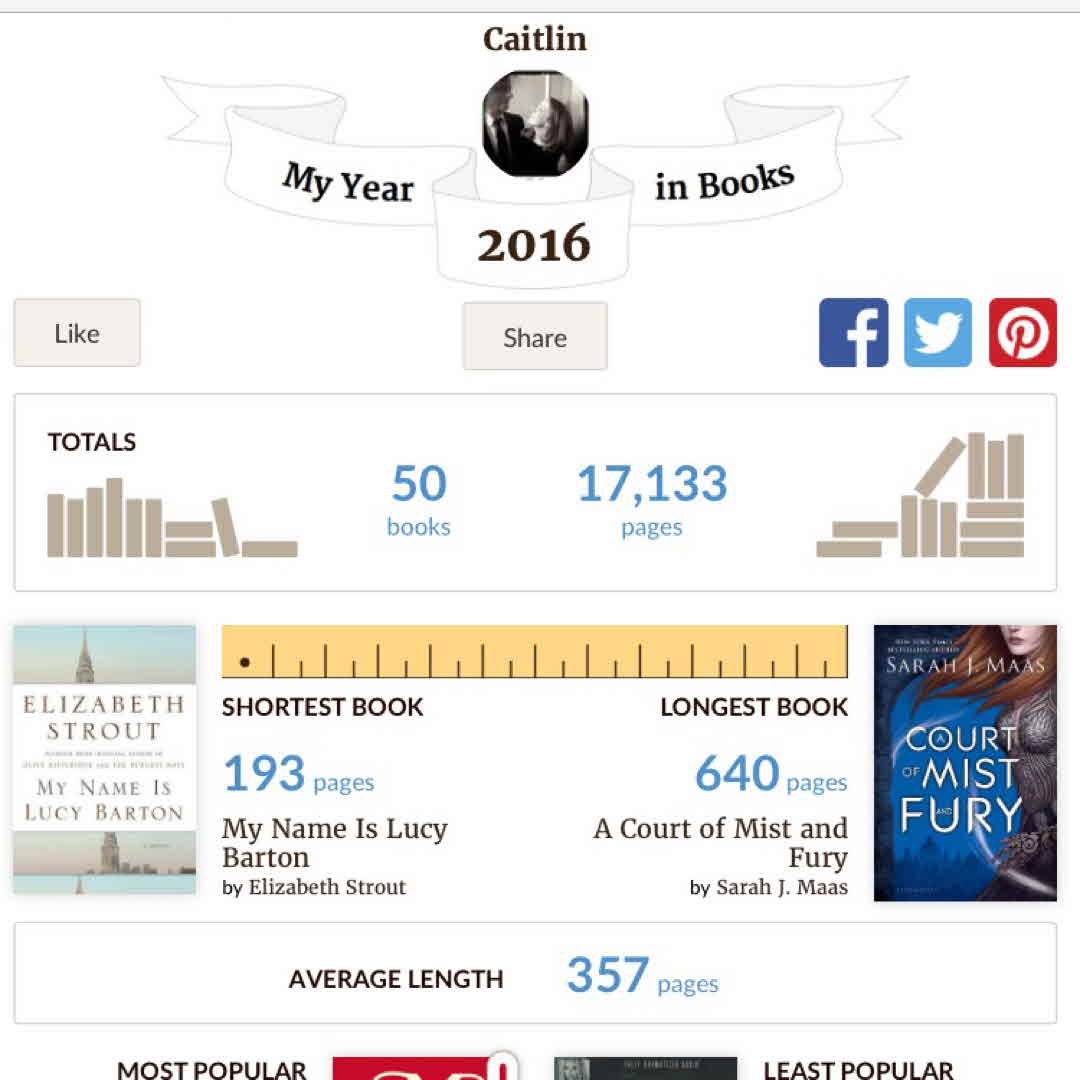The width and height of the screenshot is (1080, 1080).
Task: View author Elizabeth Strout
Action: [x=327, y=887]
